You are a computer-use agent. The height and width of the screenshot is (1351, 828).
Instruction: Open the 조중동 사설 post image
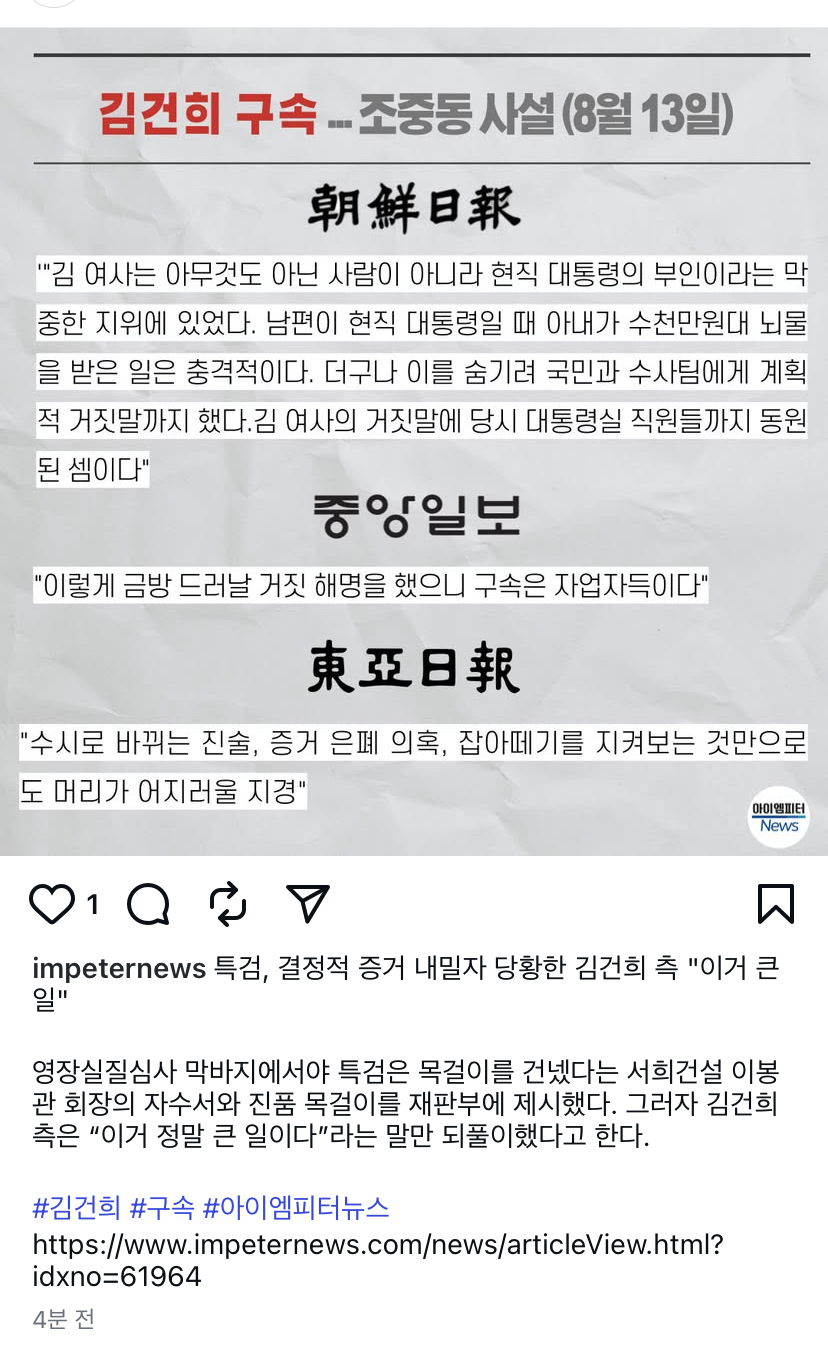pos(414,440)
